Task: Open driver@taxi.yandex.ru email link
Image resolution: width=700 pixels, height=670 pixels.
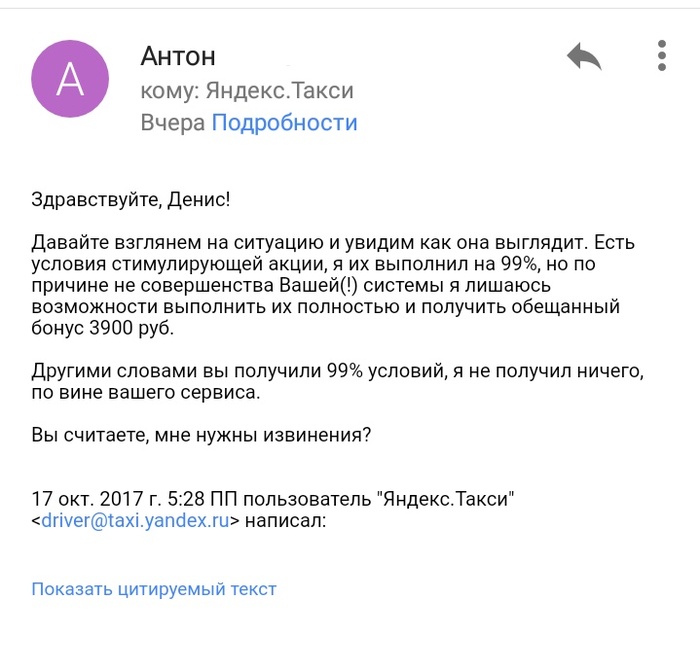Action: point(136,520)
